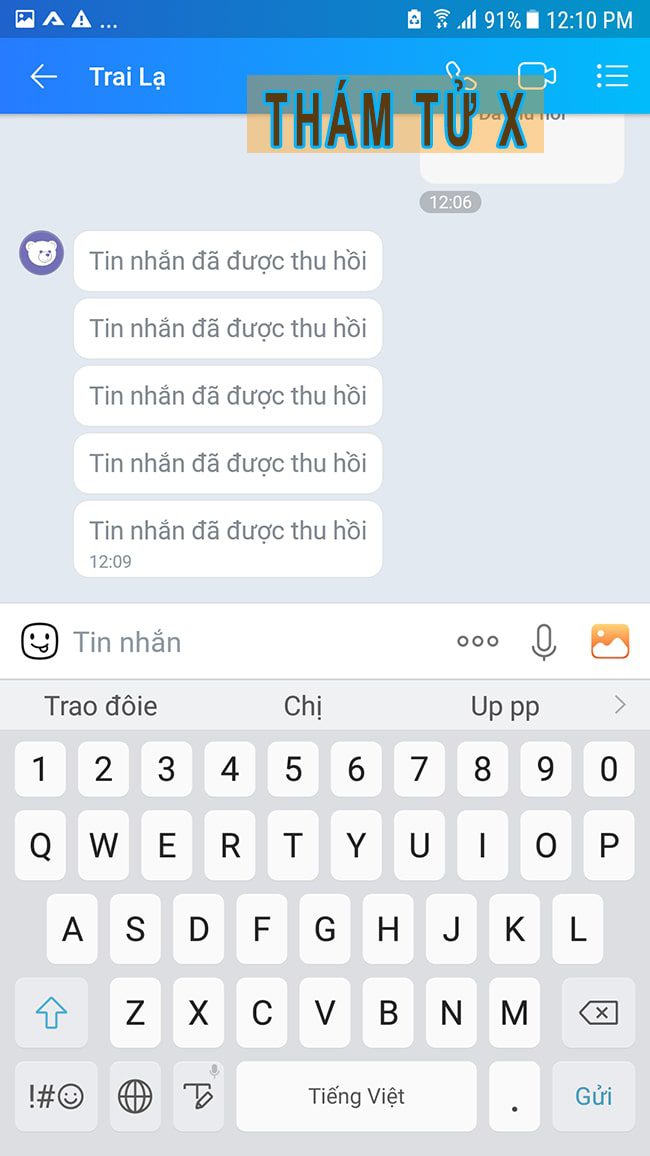Viewport: 650px width, 1156px height.
Task: Attach a photo from the gallery
Action: [609, 641]
